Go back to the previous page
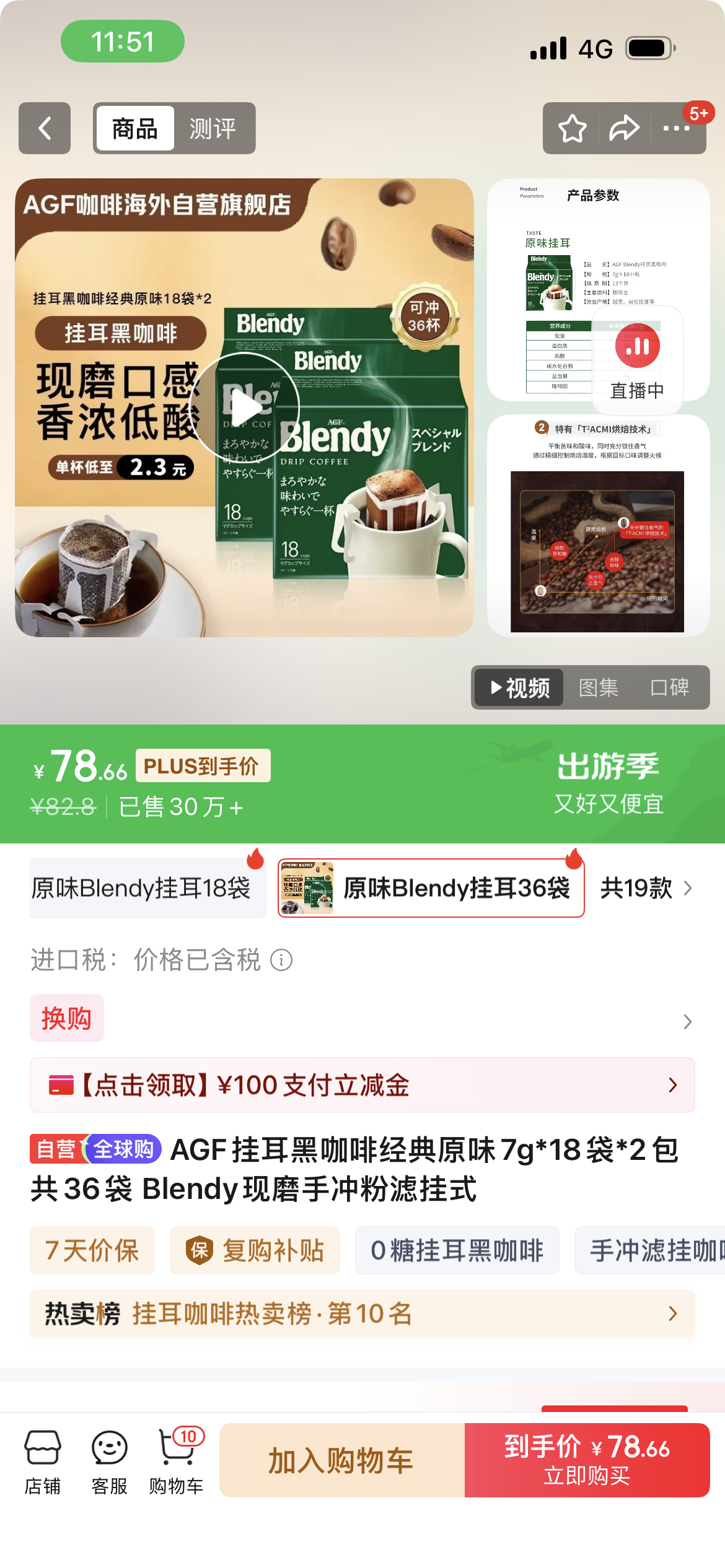The width and height of the screenshot is (725, 1568). [x=45, y=128]
